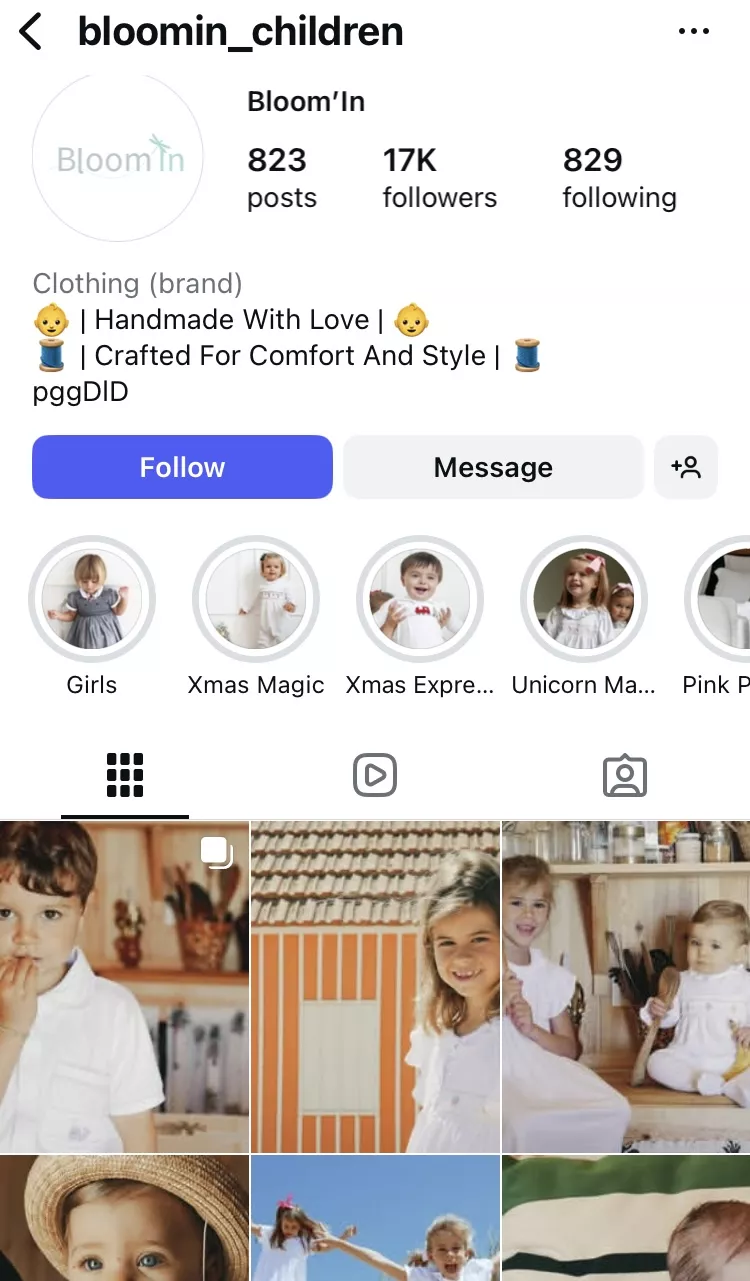Switch to the Reels tab

tap(375, 775)
